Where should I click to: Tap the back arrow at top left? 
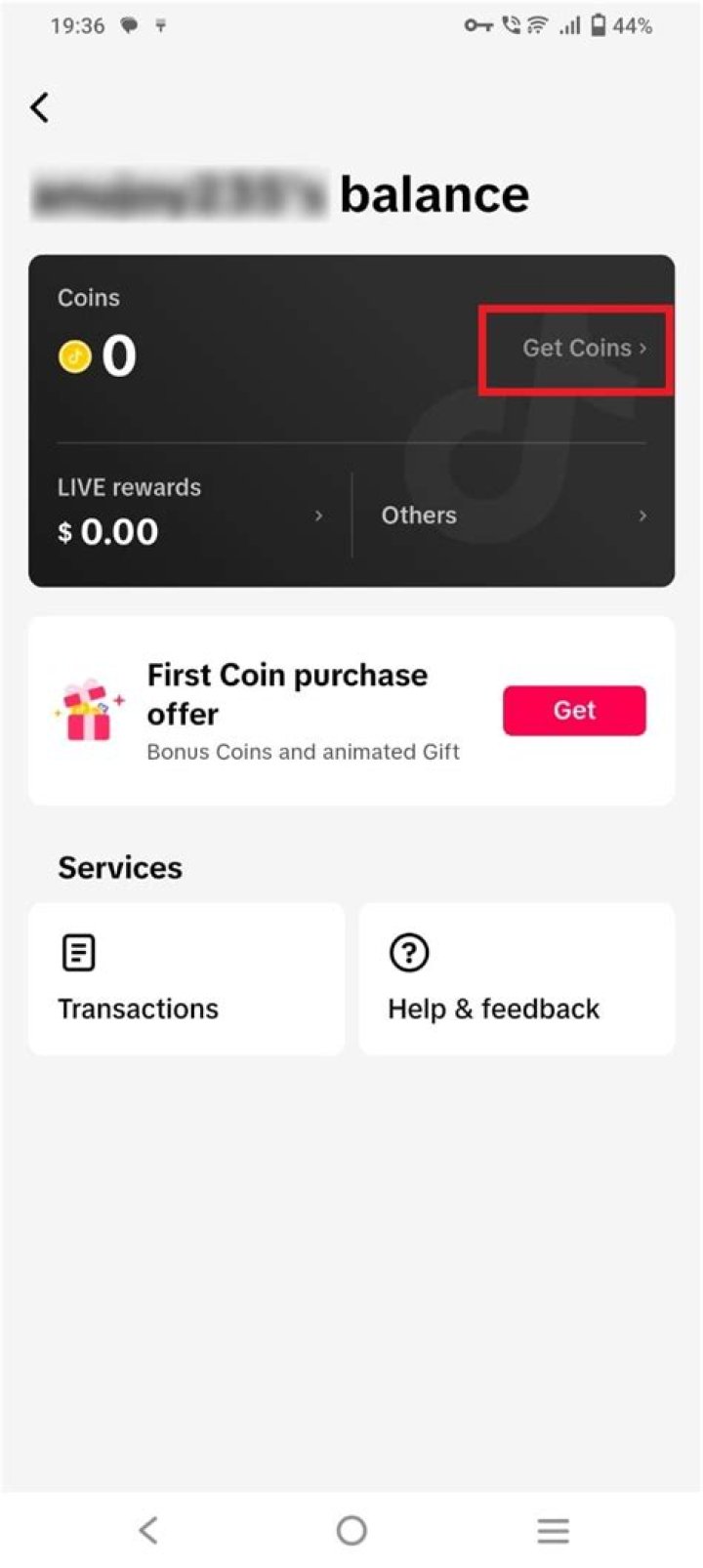[x=39, y=107]
